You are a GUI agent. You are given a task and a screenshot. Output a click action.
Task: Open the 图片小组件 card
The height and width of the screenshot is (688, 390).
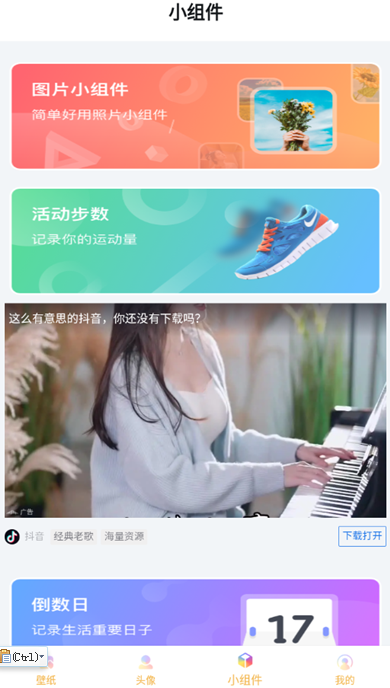click(195, 116)
